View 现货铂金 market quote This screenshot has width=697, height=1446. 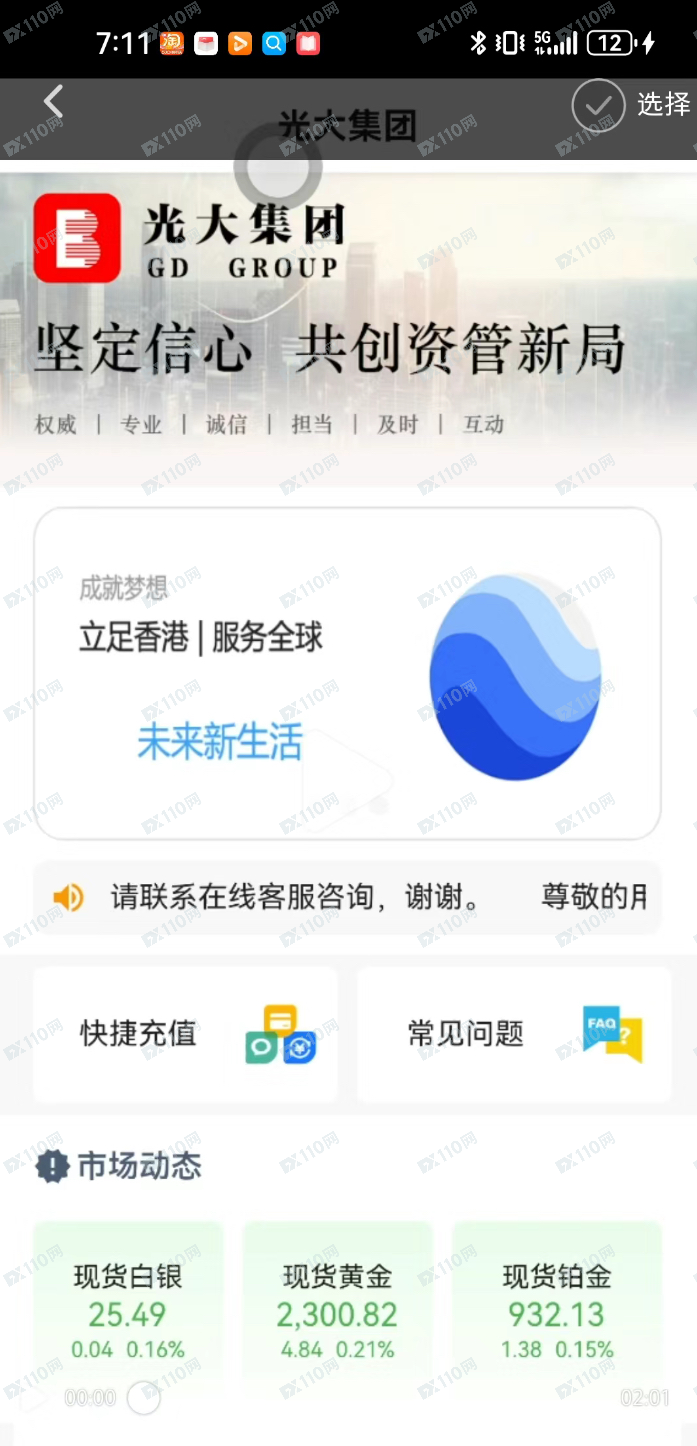(557, 1310)
